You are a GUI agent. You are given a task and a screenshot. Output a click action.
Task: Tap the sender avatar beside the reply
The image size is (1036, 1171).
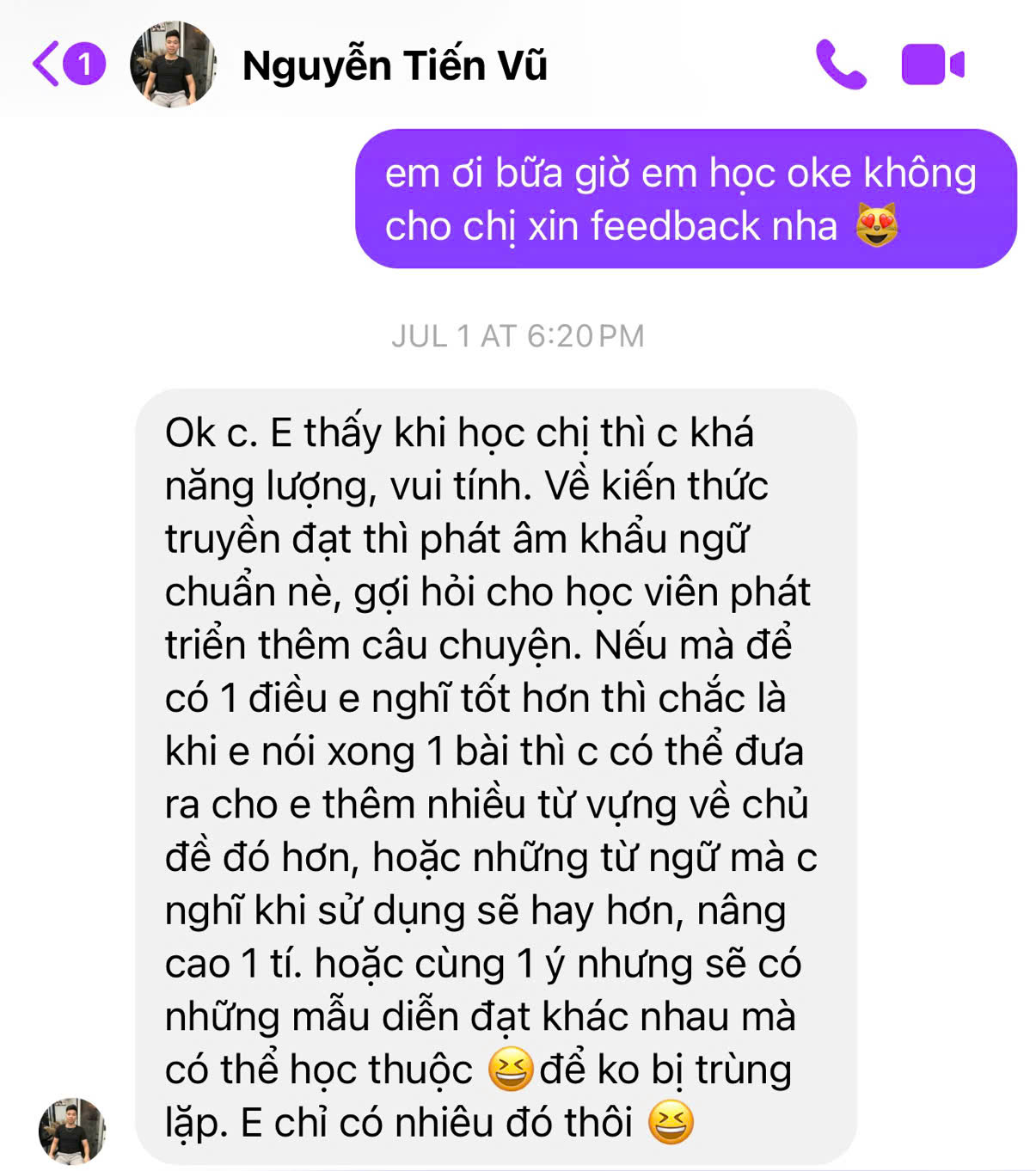71,1129
